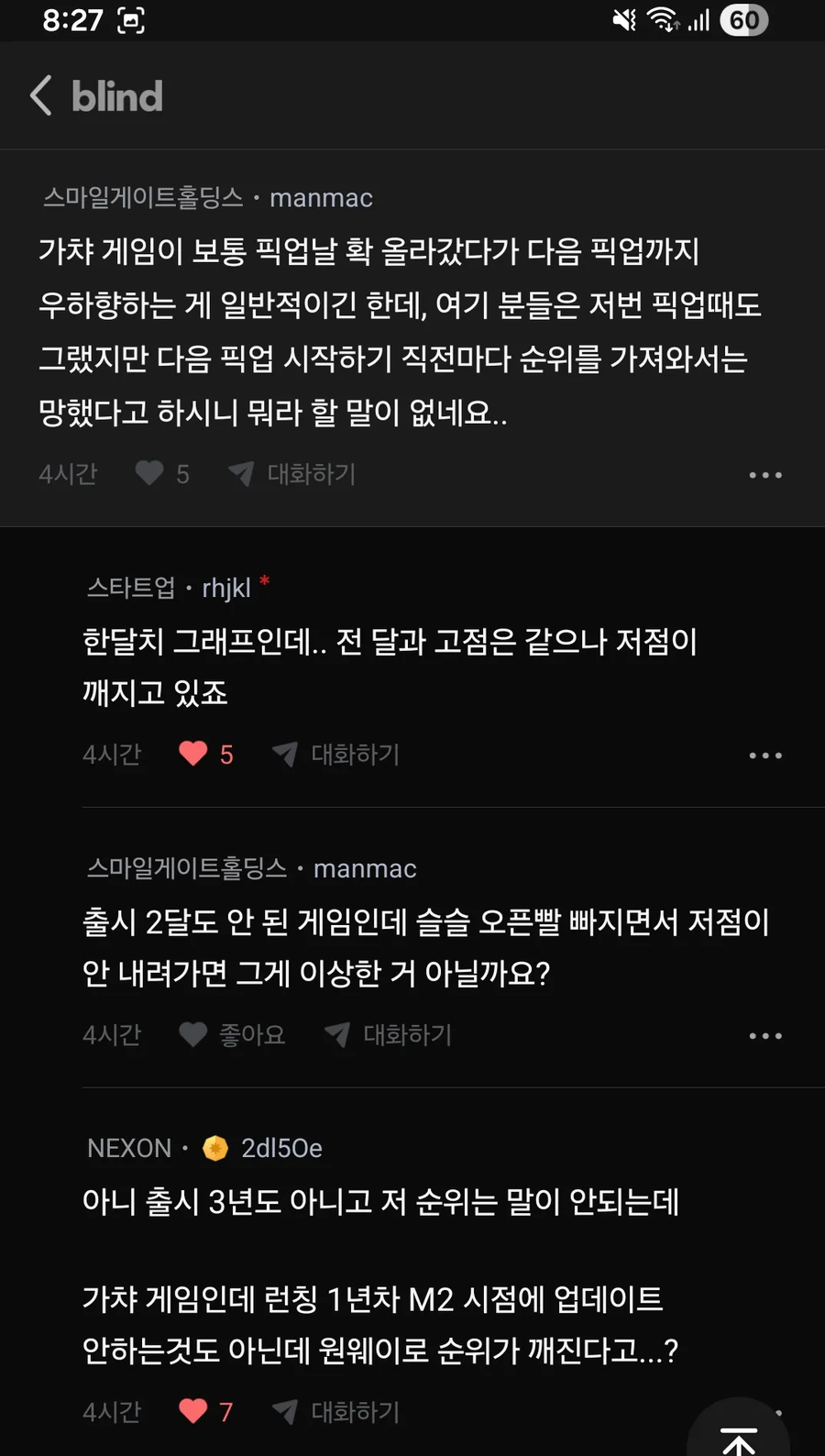Open rhjkl's profile from the comment header

[x=225, y=588]
